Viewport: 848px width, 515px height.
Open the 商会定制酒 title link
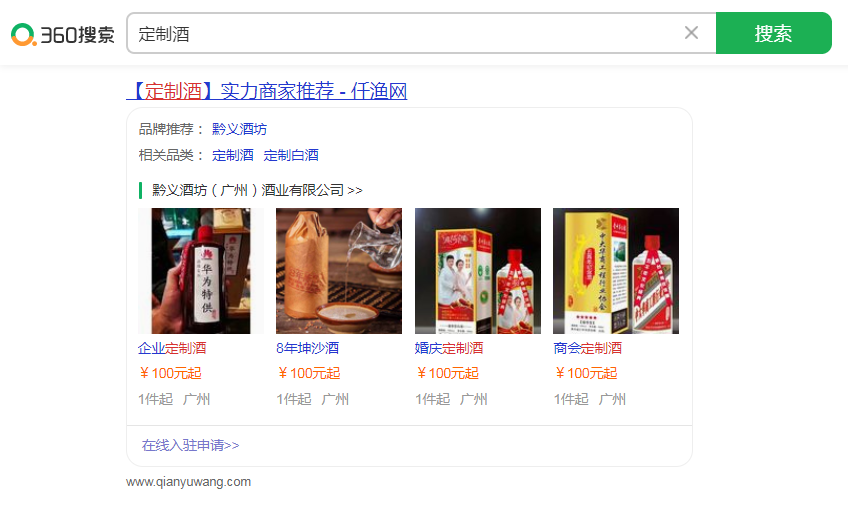click(587, 348)
